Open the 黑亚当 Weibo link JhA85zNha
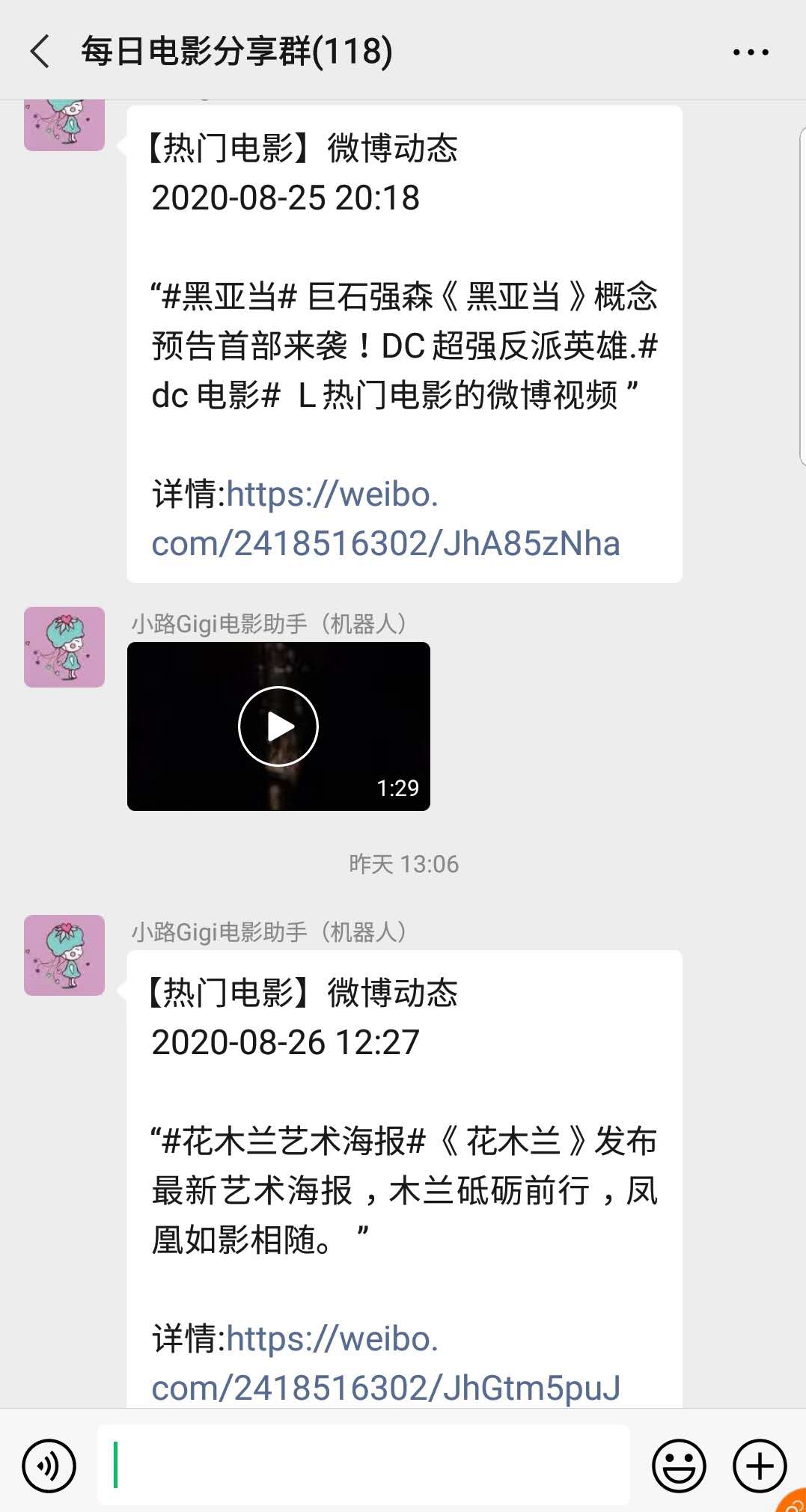806x1512 pixels. (385, 543)
